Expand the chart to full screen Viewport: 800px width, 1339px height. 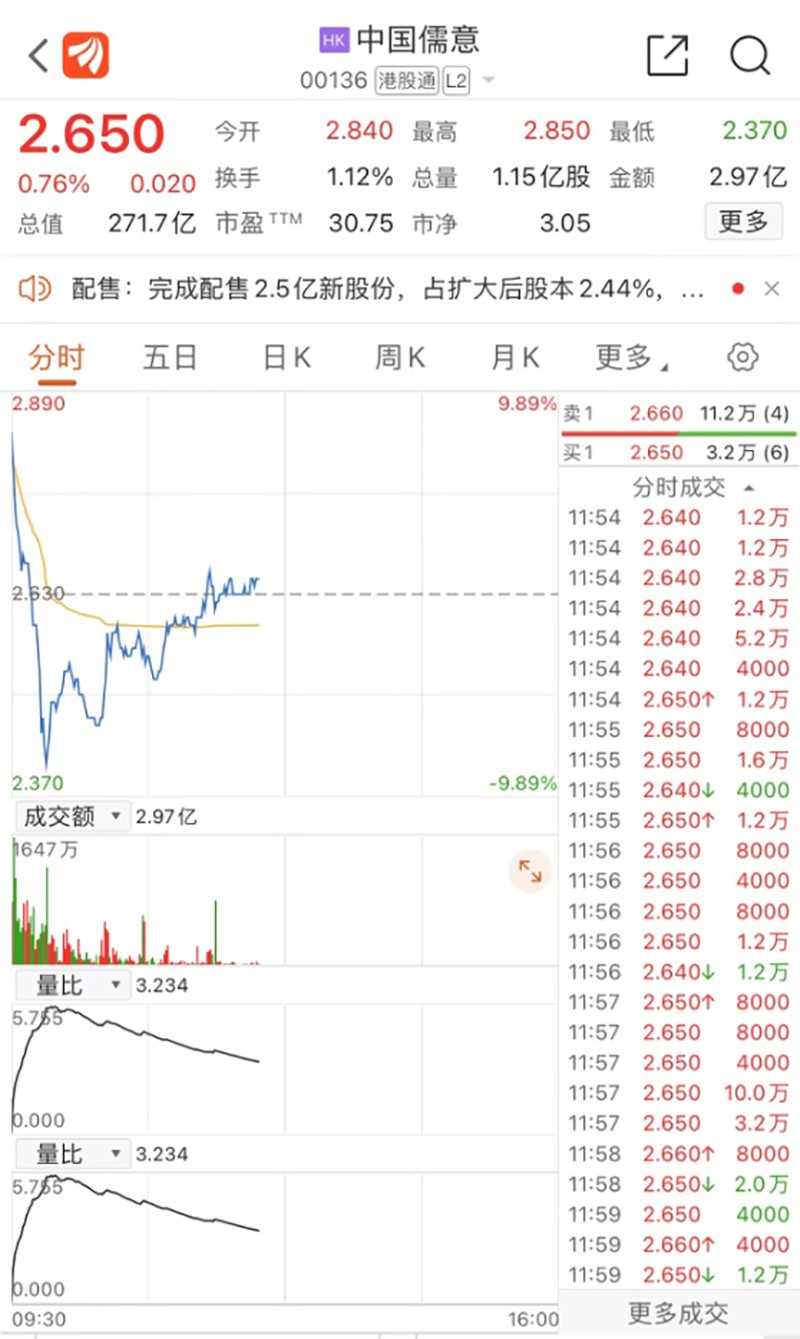530,872
